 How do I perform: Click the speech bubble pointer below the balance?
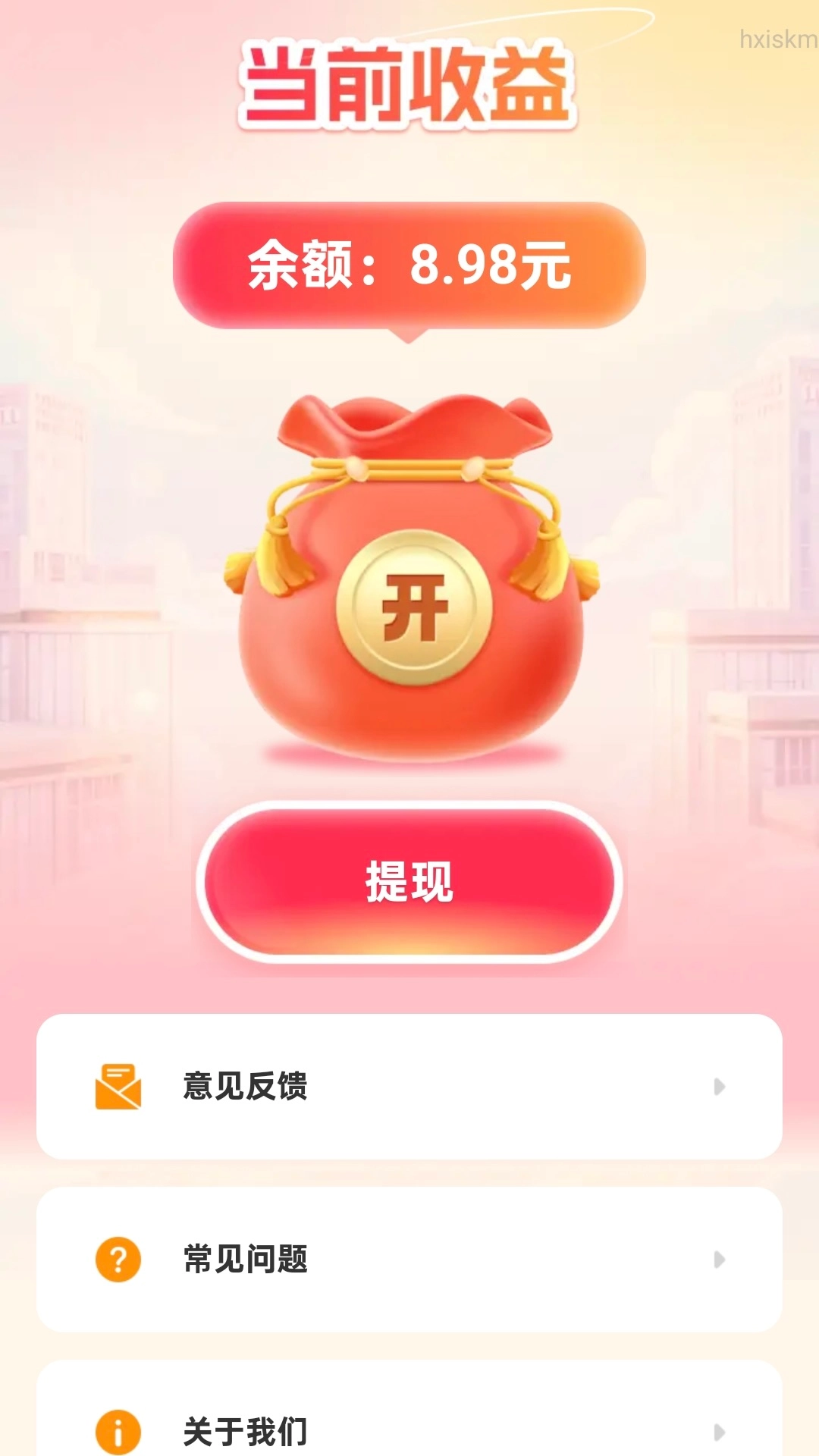[x=409, y=337]
